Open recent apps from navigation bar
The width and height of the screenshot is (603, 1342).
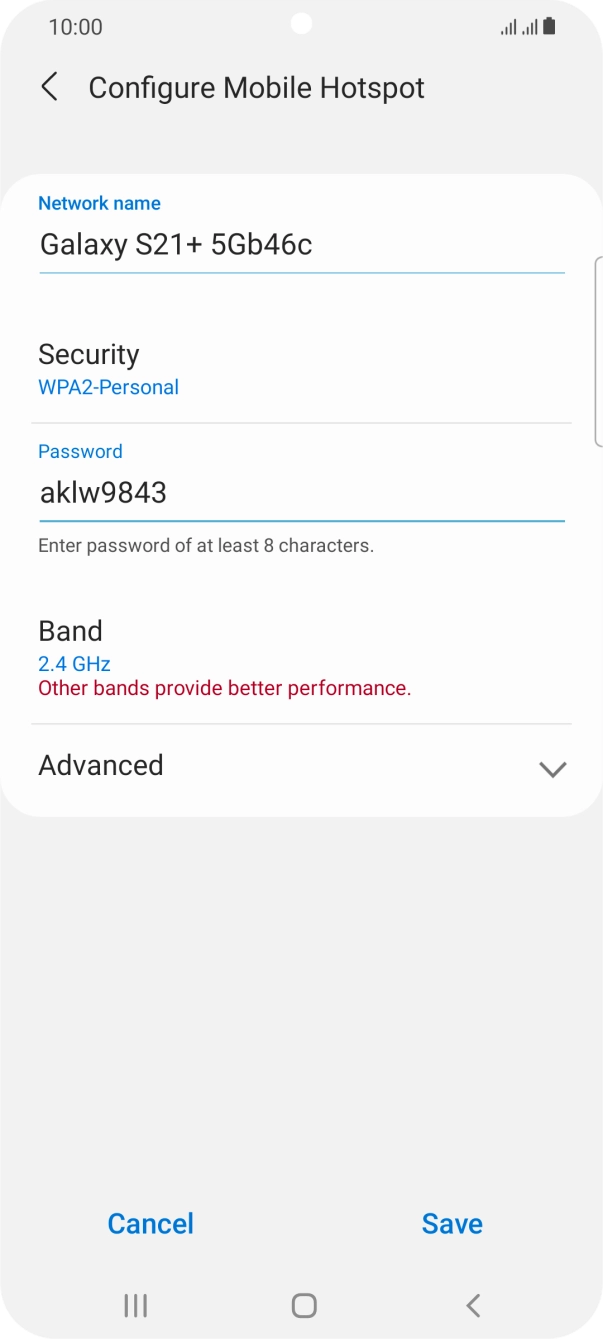click(135, 1305)
